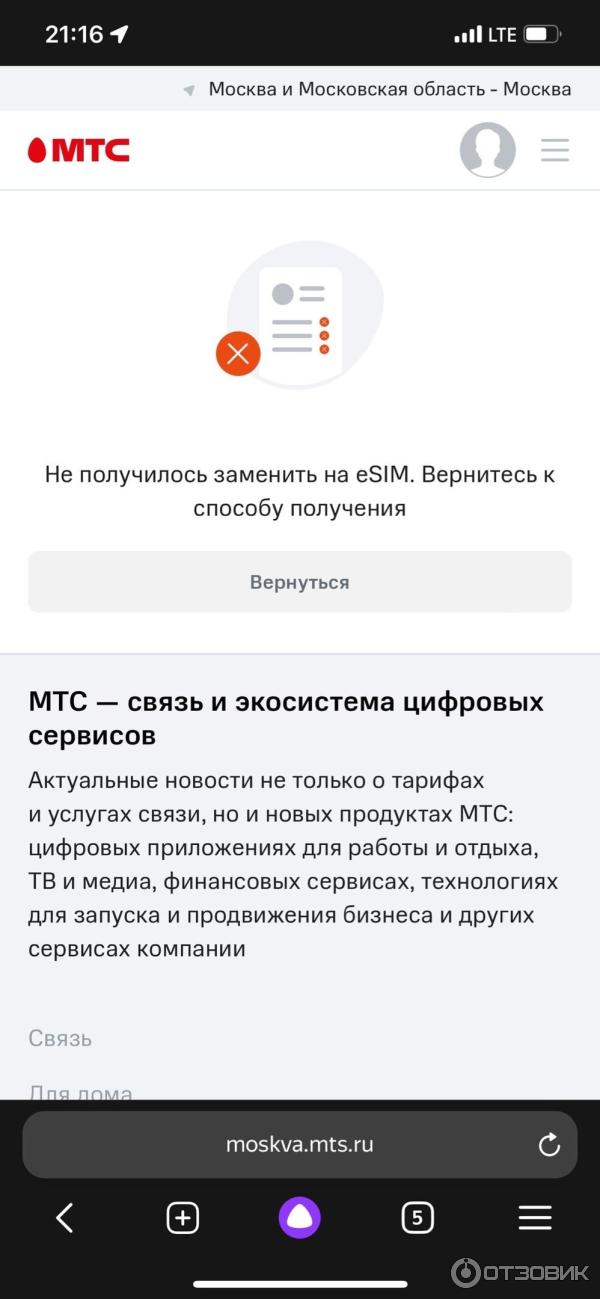Open a new browser tab

tap(182, 1217)
